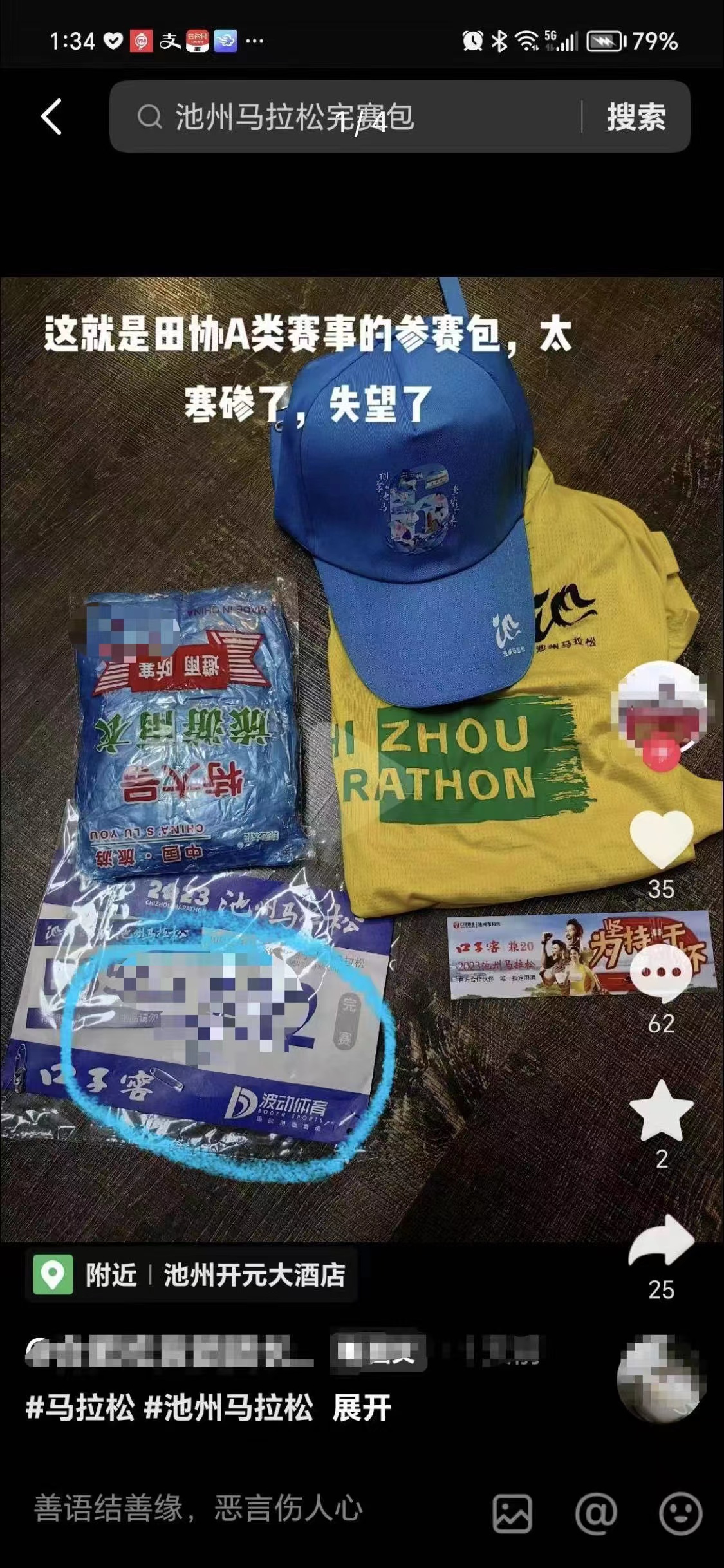Viewport: 724px width, 1568px height.
Task: Attach an image to the comment
Action: (x=513, y=1513)
